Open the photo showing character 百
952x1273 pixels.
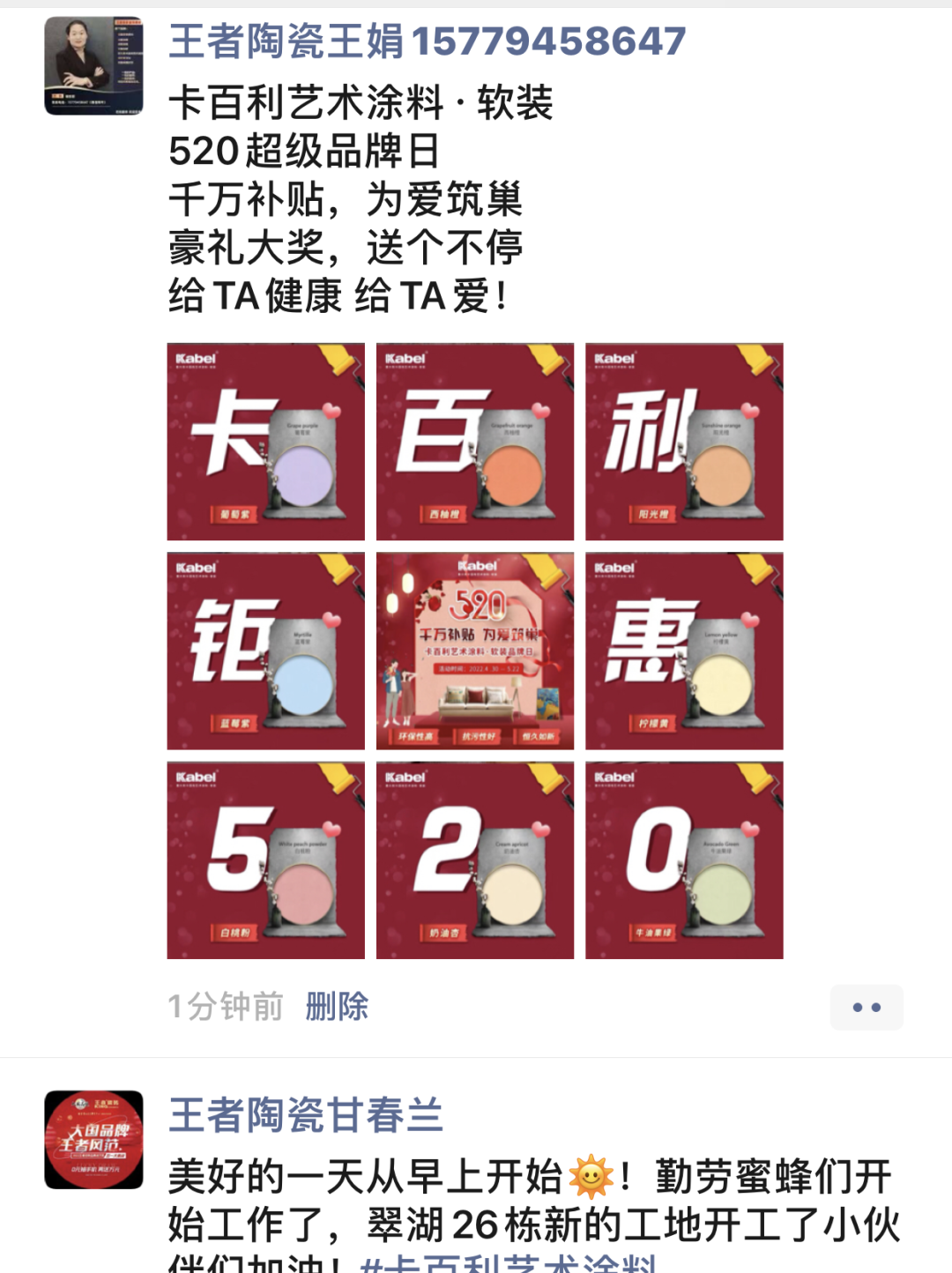474,442
